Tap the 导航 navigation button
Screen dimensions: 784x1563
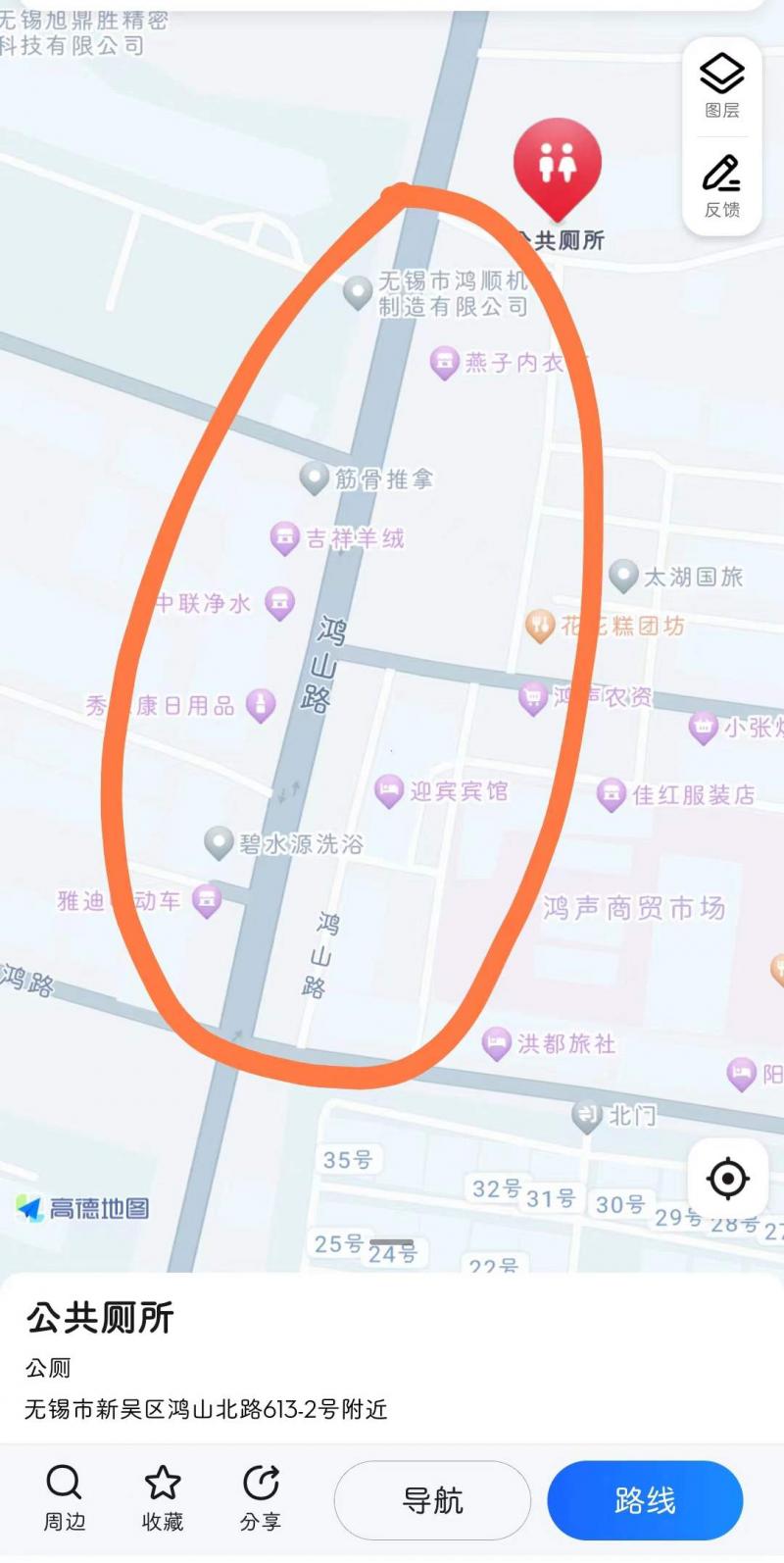(x=431, y=1500)
